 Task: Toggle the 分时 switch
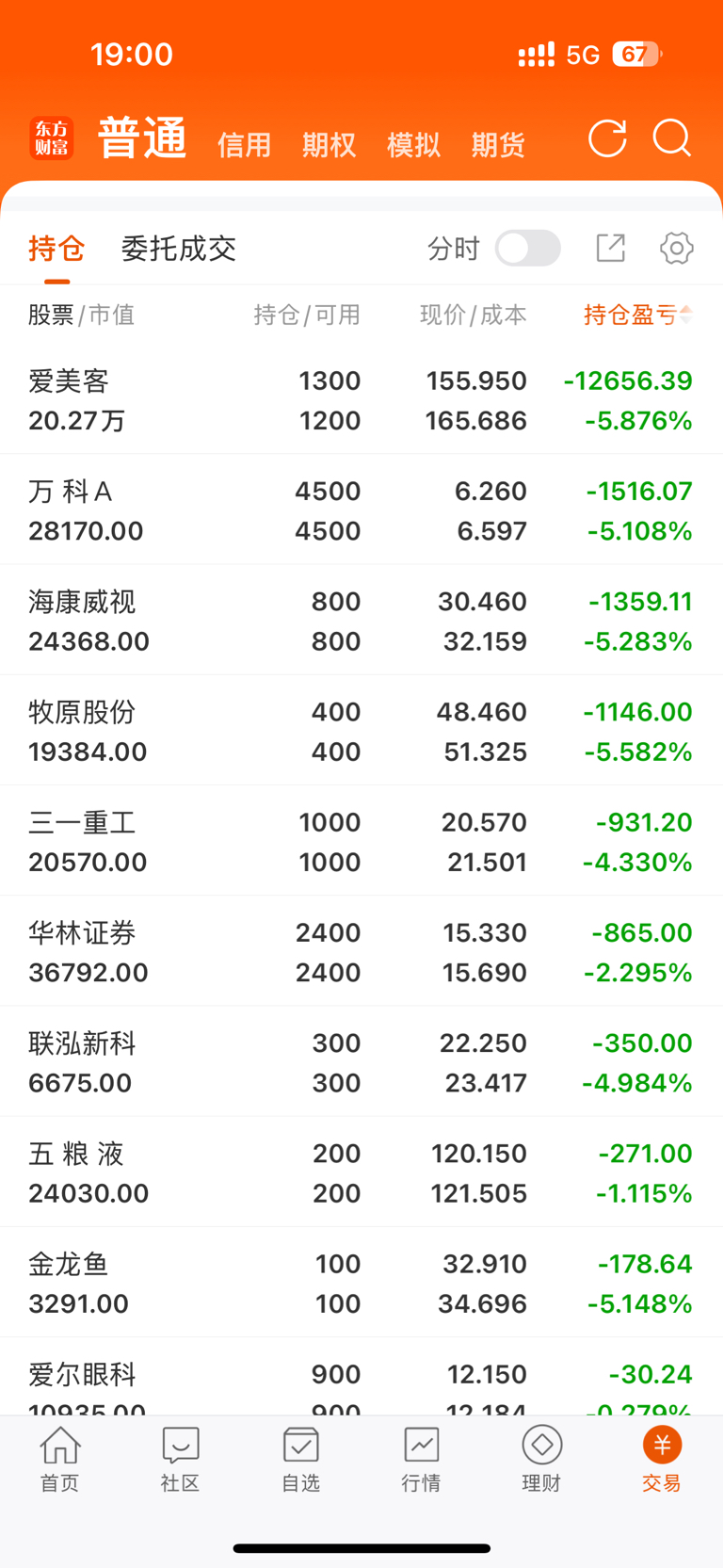point(528,249)
